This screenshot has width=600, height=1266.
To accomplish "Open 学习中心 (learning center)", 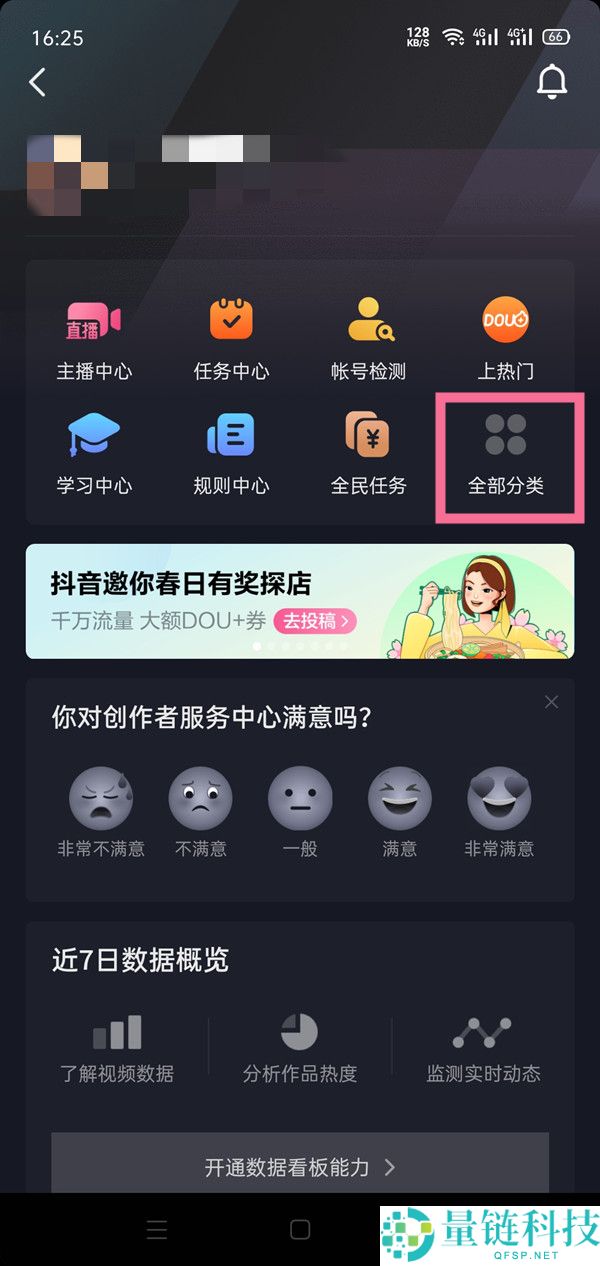I will click(94, 453).
